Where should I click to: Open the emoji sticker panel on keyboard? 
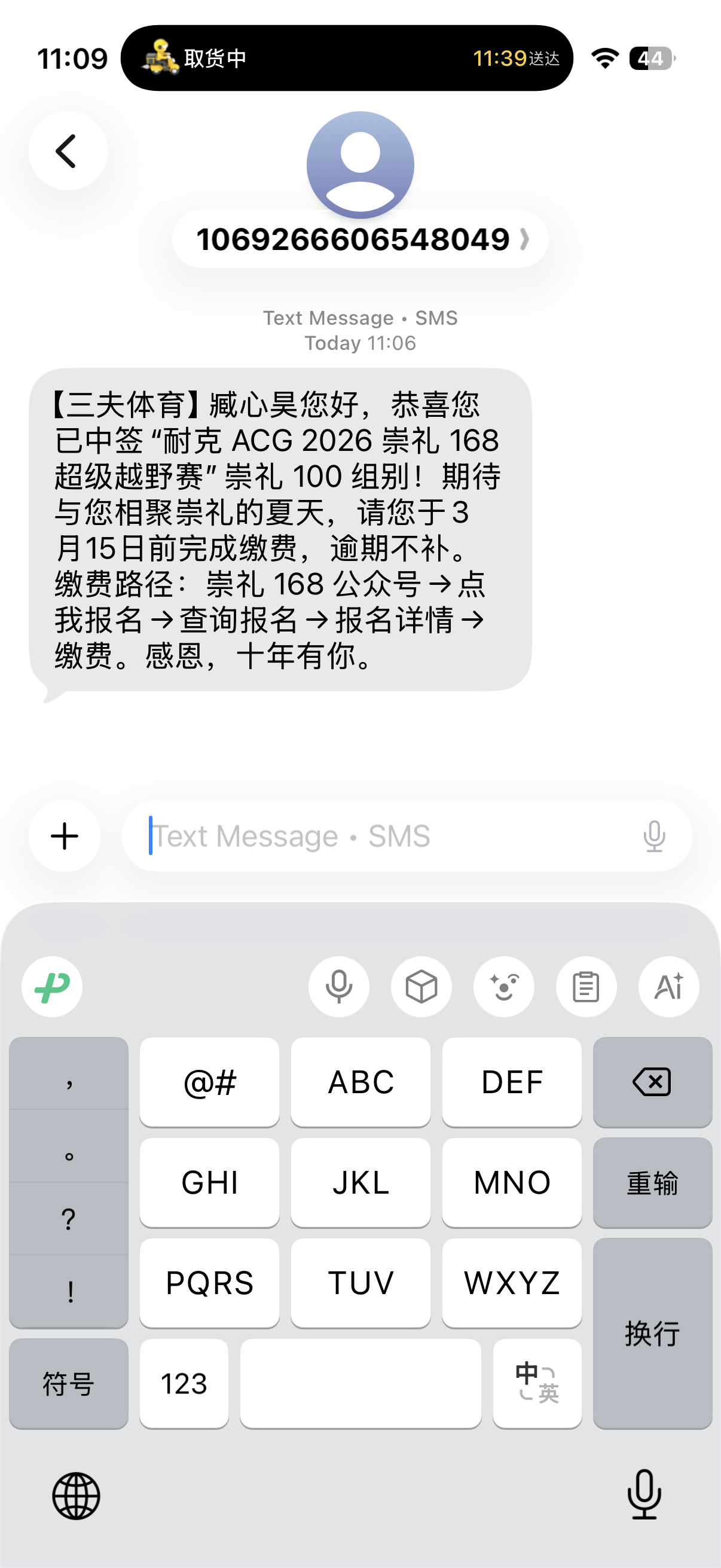click(x=504, y=987)
